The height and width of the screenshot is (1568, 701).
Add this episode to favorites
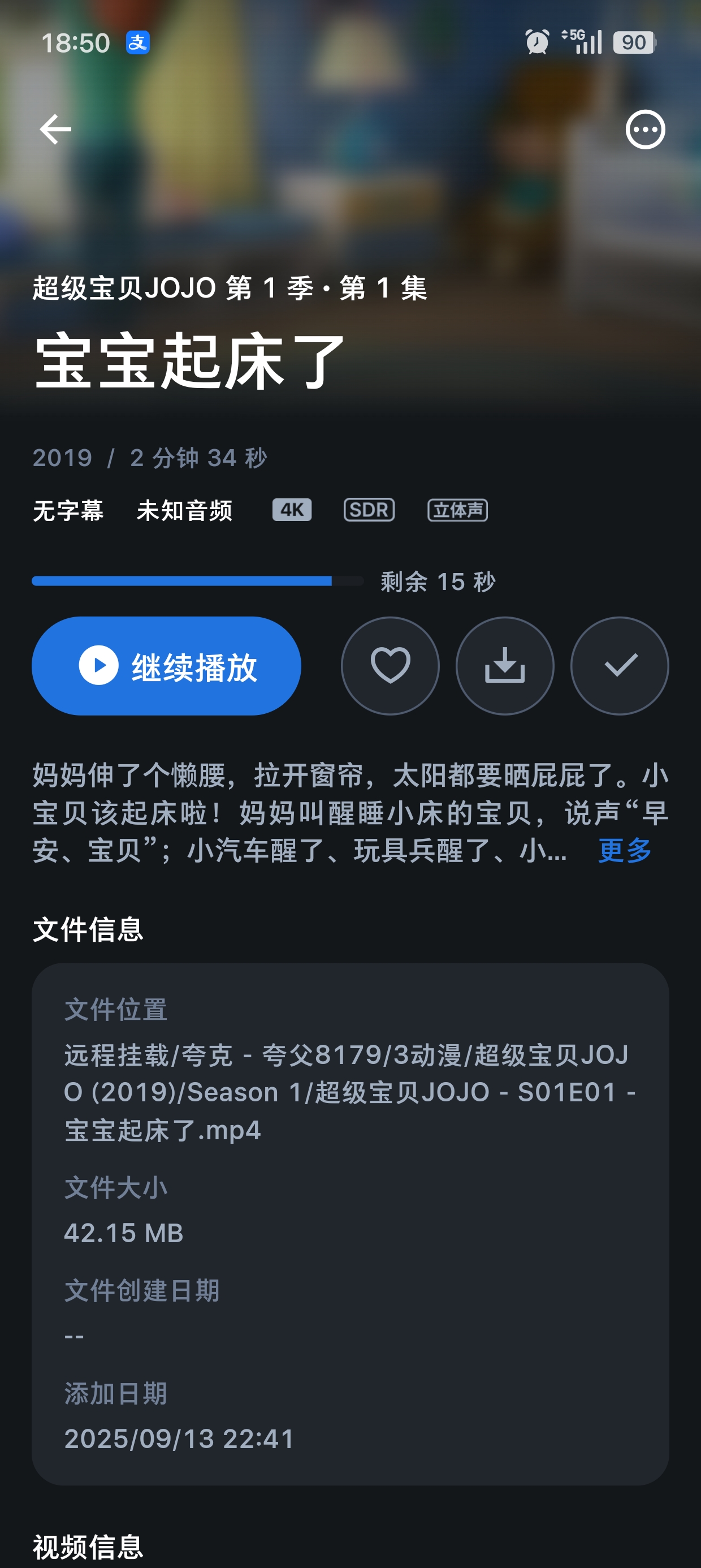point(390,666)
